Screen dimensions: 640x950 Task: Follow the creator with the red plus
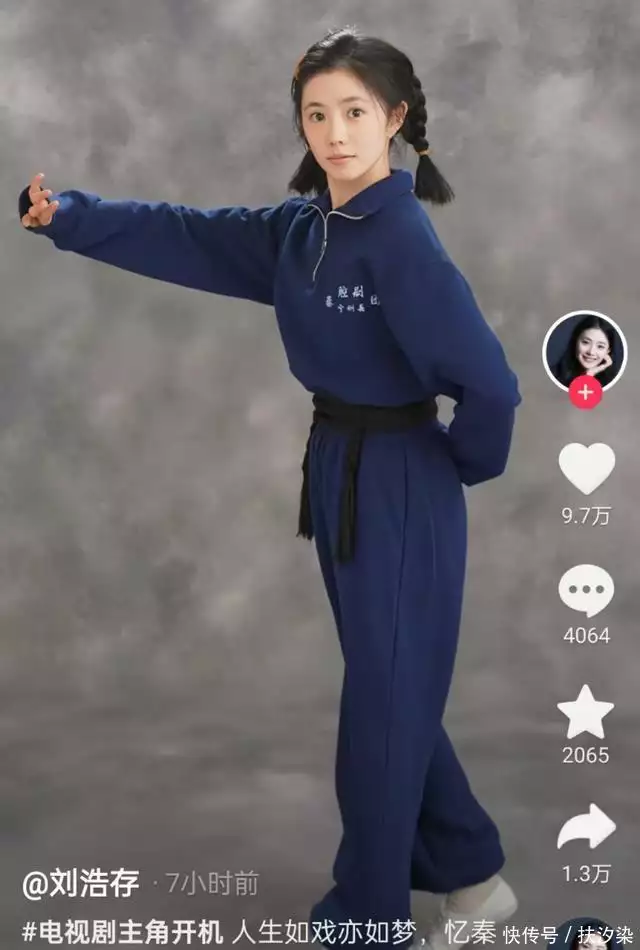(x=585, y=394)
